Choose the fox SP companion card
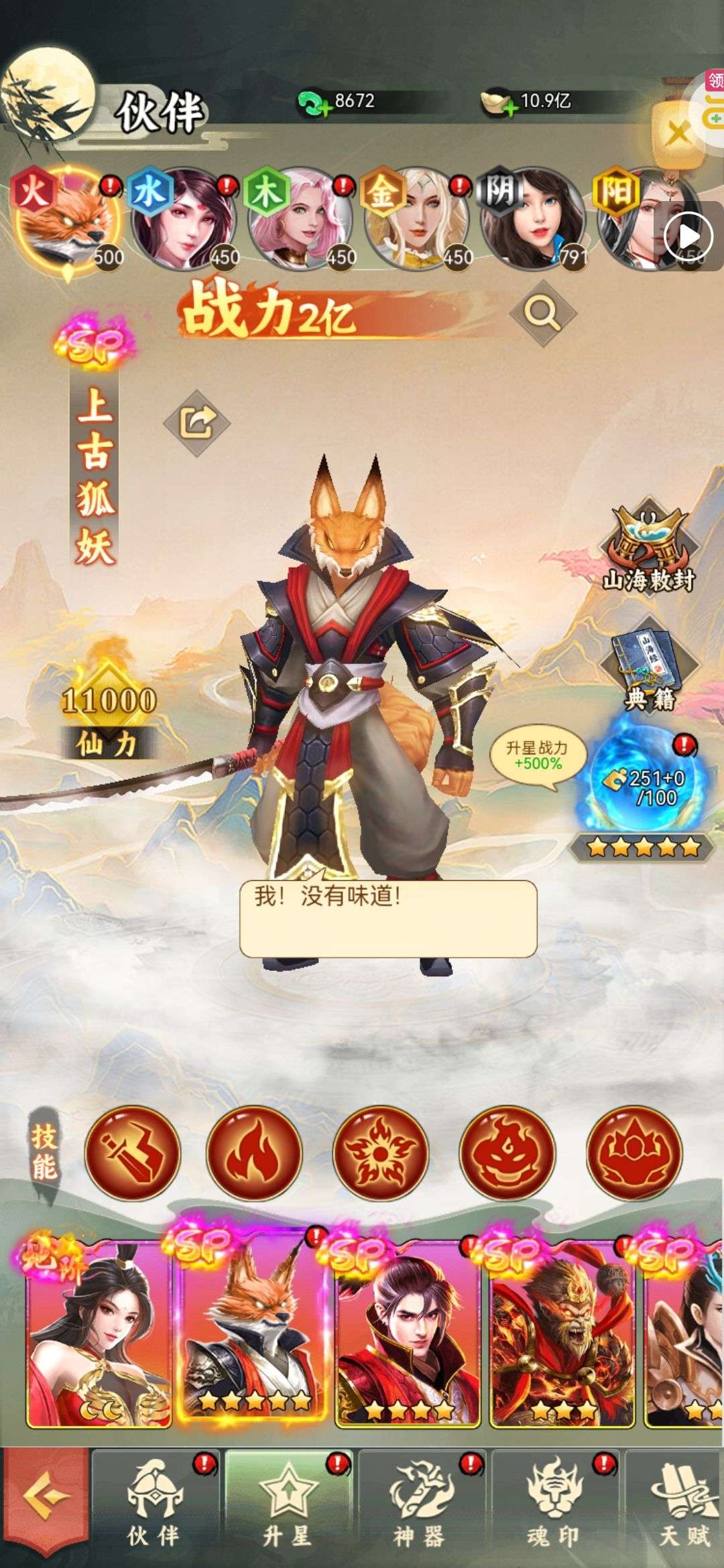The width and height of the screenshot is (724, 1568). pyautogui.click(x=253, y=1335)
